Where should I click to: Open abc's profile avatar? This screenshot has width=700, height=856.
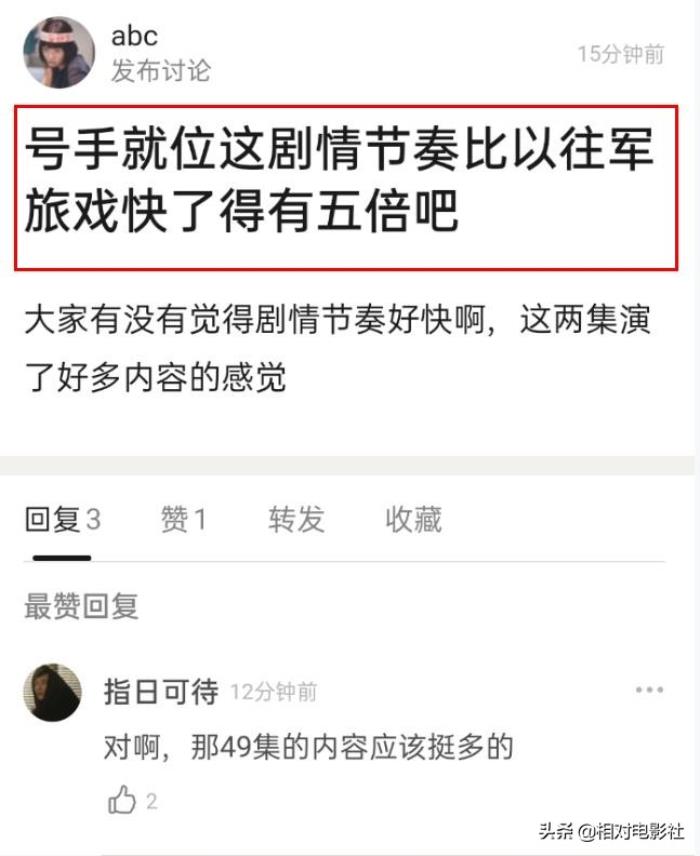click(x=59, y=52)
